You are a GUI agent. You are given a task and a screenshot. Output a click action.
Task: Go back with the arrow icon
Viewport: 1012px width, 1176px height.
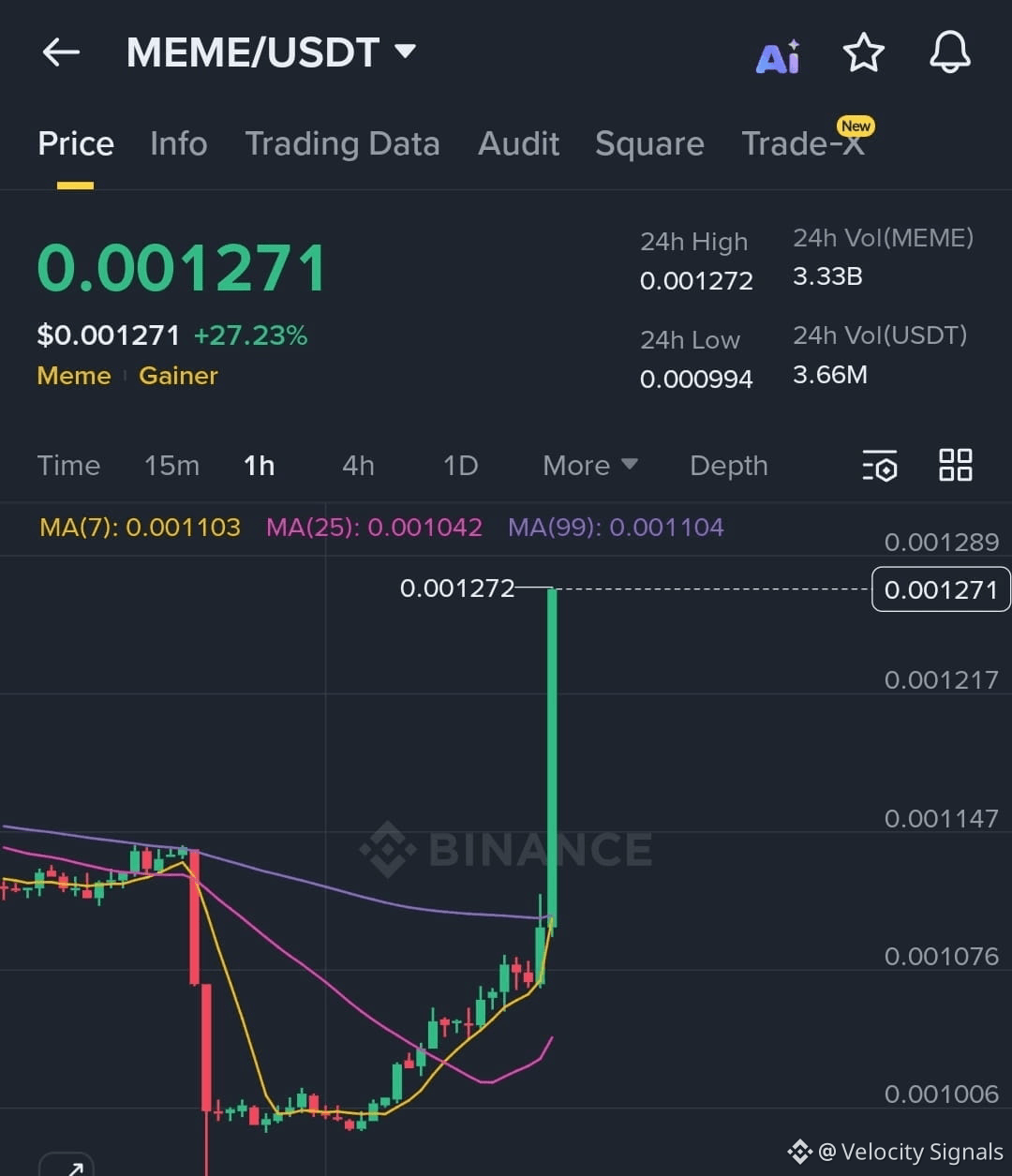pyautogui.click(x=61, y=52)
